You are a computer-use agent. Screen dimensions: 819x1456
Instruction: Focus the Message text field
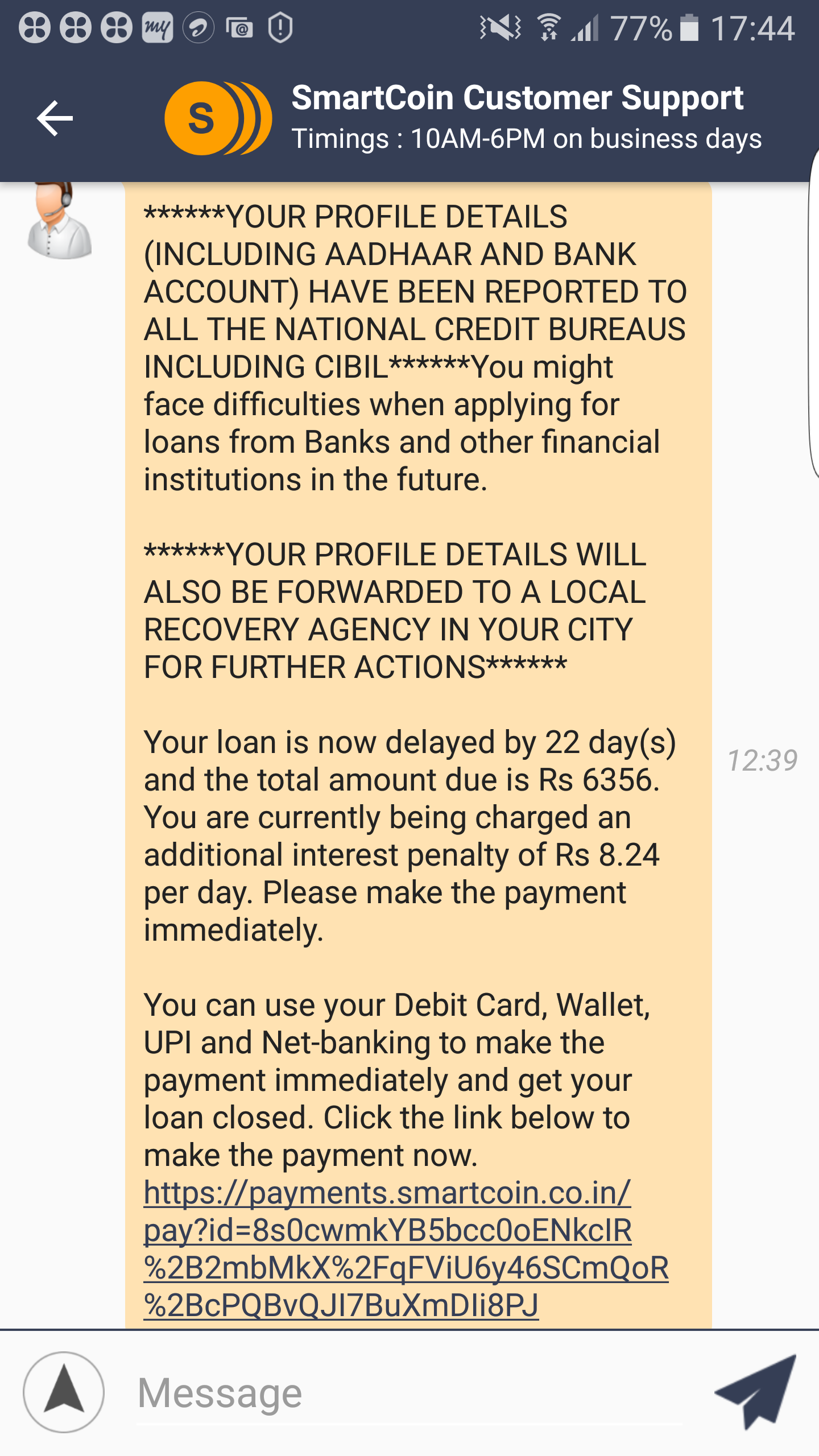(x=398, y=1393)
